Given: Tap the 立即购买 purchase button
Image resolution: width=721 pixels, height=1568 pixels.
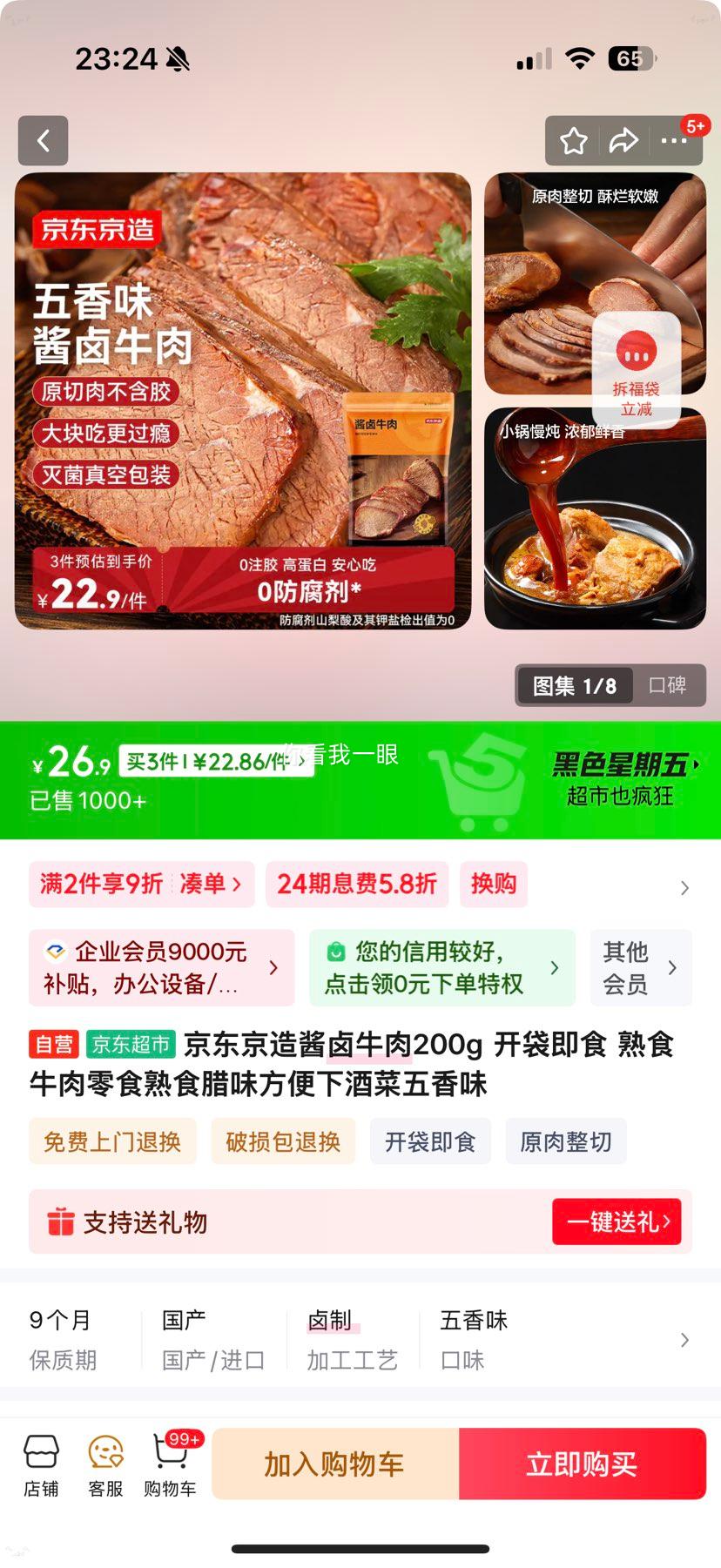Looking at the screenshot, I should [583, 1464].
